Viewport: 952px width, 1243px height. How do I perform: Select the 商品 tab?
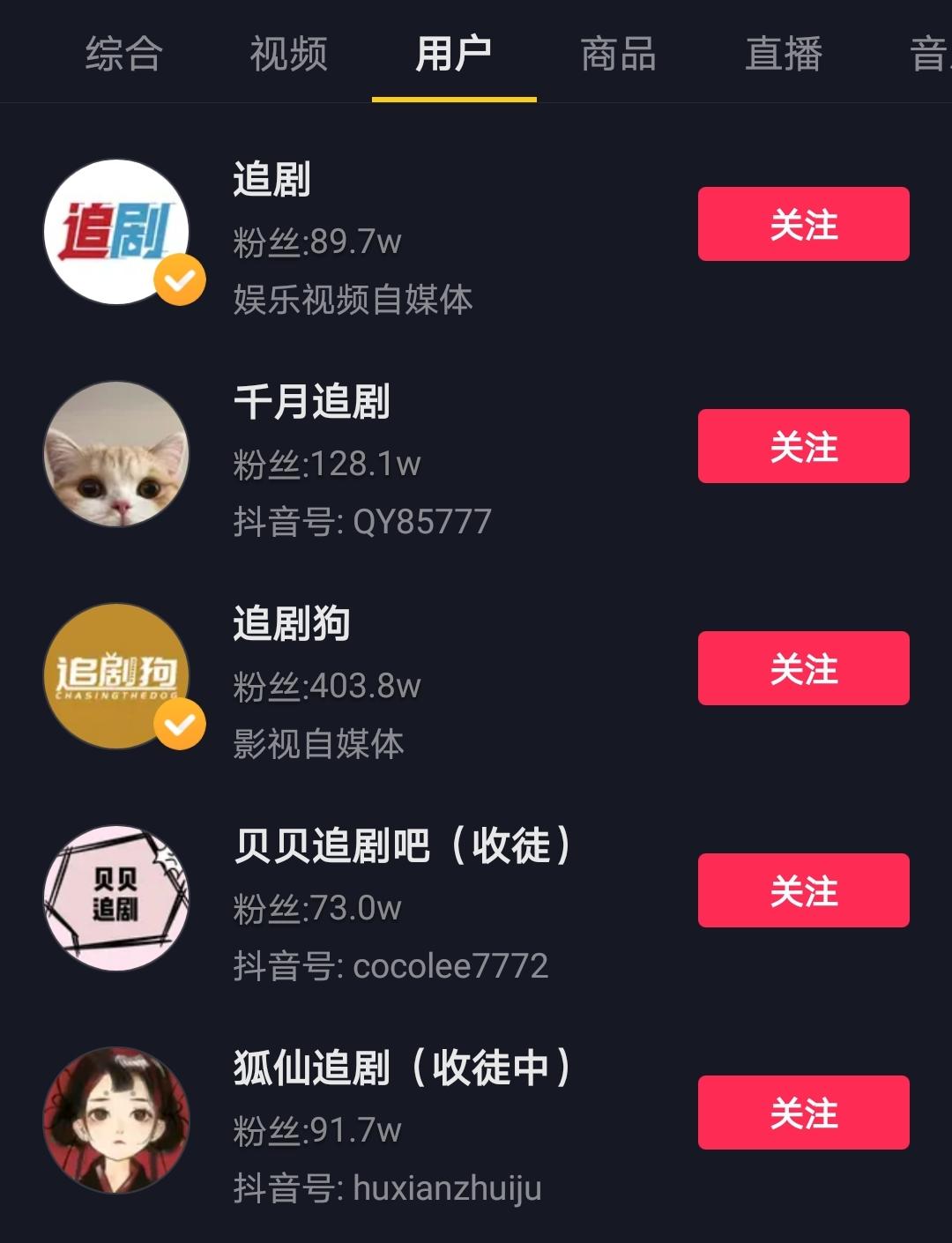(618, 54)
